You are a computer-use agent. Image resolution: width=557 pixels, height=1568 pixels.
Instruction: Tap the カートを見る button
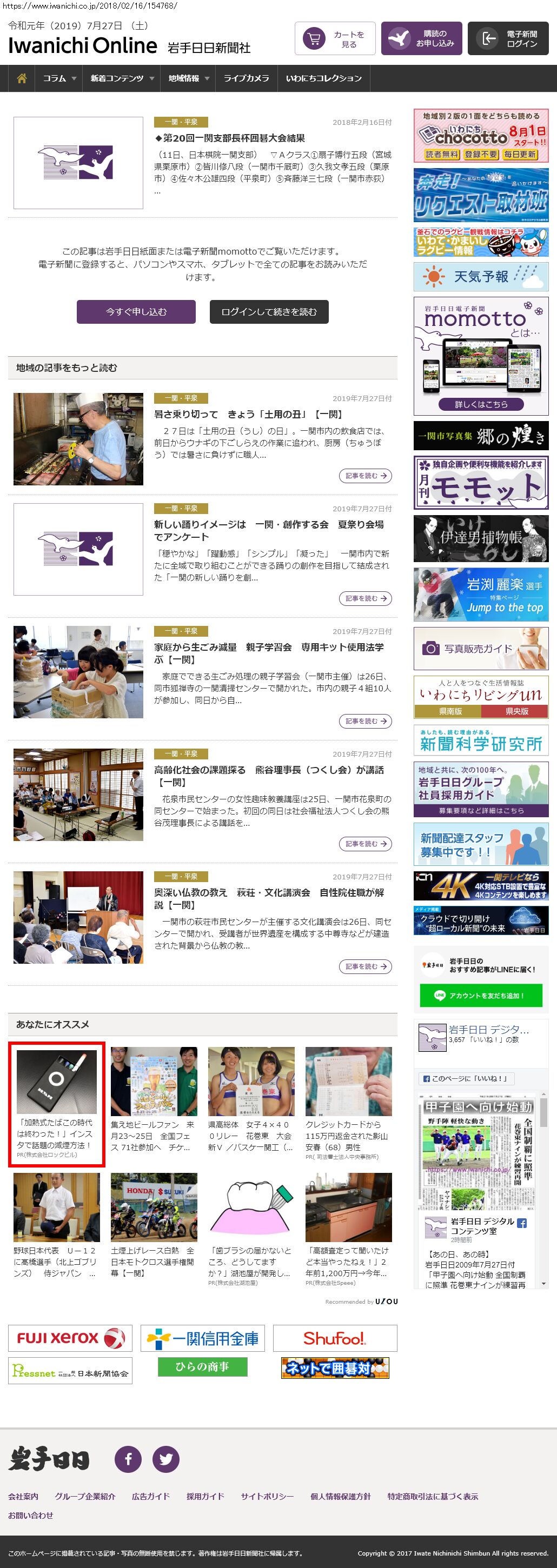pyautogui.click(x=335, y=39)
